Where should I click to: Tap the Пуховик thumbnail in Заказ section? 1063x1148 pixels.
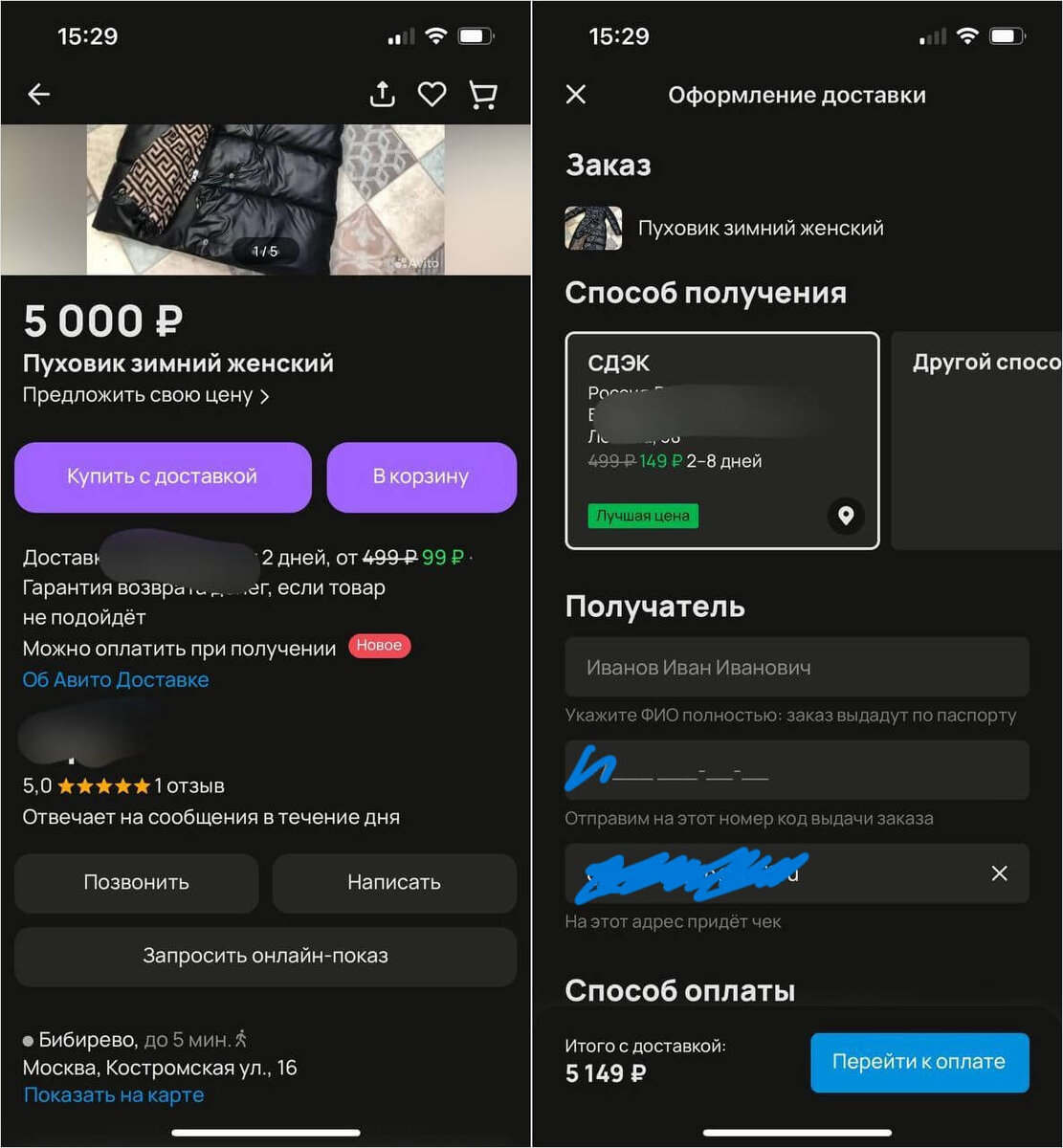point(593,228)
